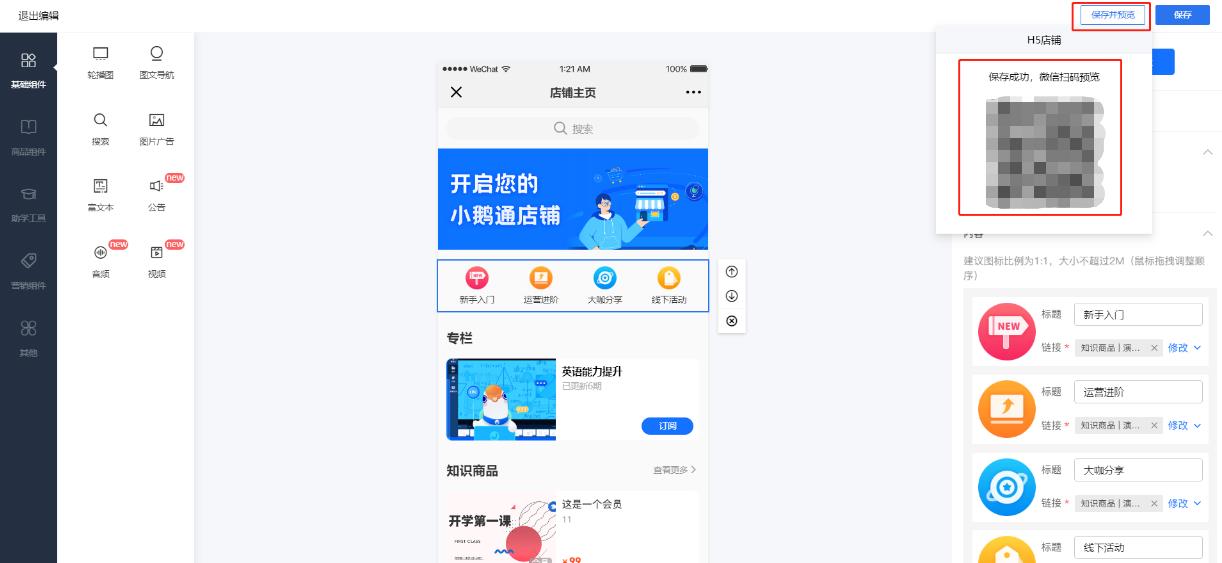The image size is (1222, 563).
Task: Move selected component up with arrow
Action: (731, 272)
